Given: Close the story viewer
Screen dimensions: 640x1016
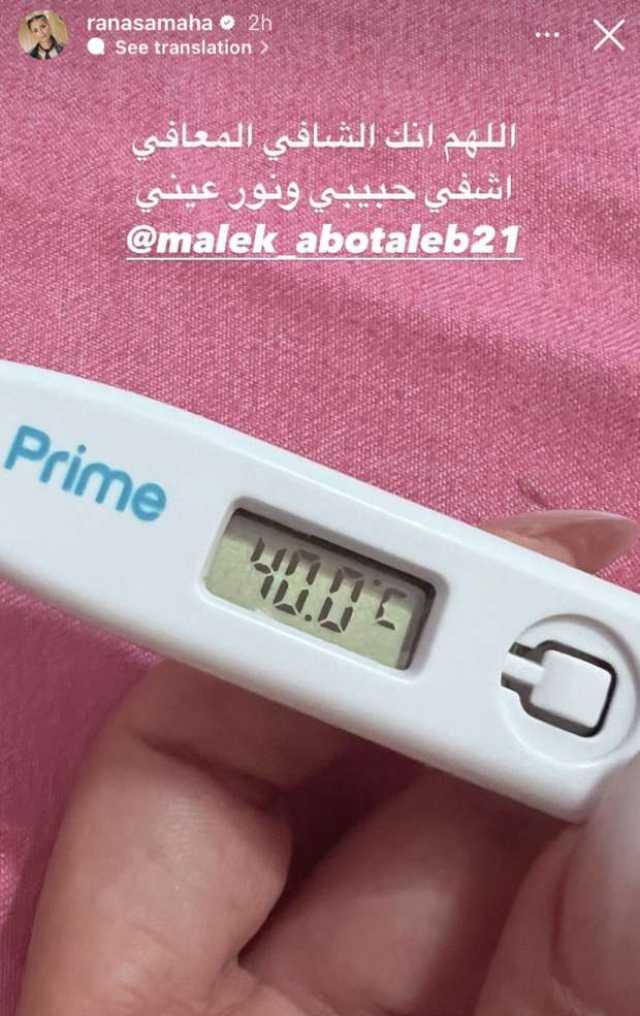Looking at the screenshot, I should pyautogui.click(x=608, y=36).
